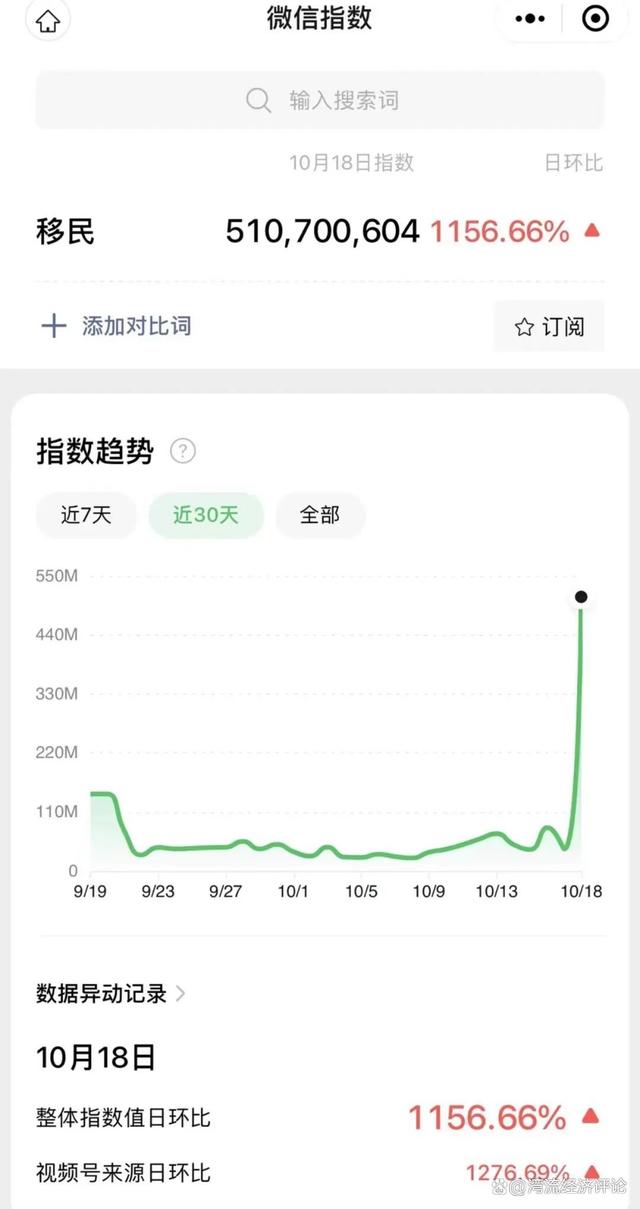Tap the 输入搜索词 search field

point(320,100)
